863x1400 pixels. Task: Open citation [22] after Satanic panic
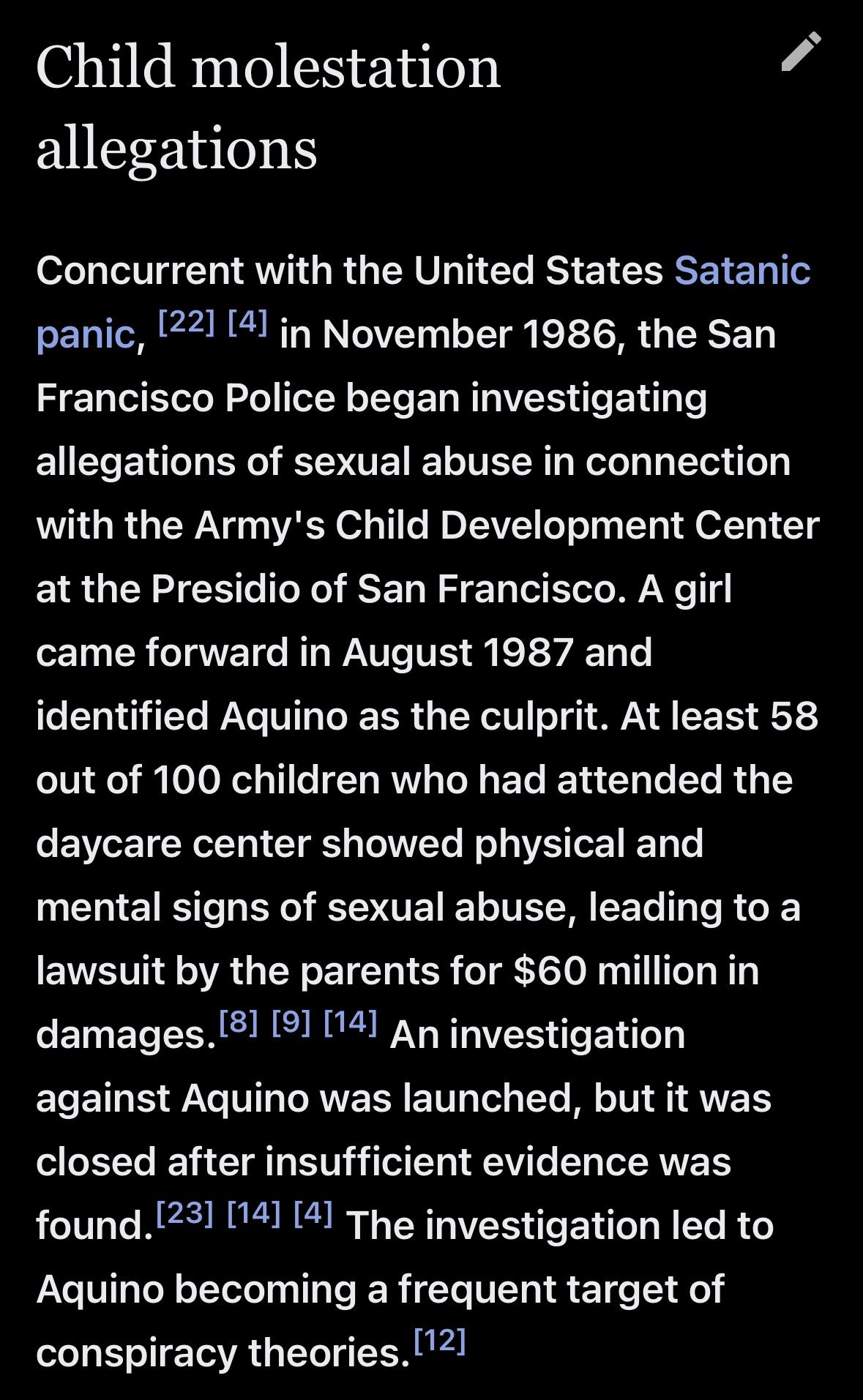coord(186,323)
